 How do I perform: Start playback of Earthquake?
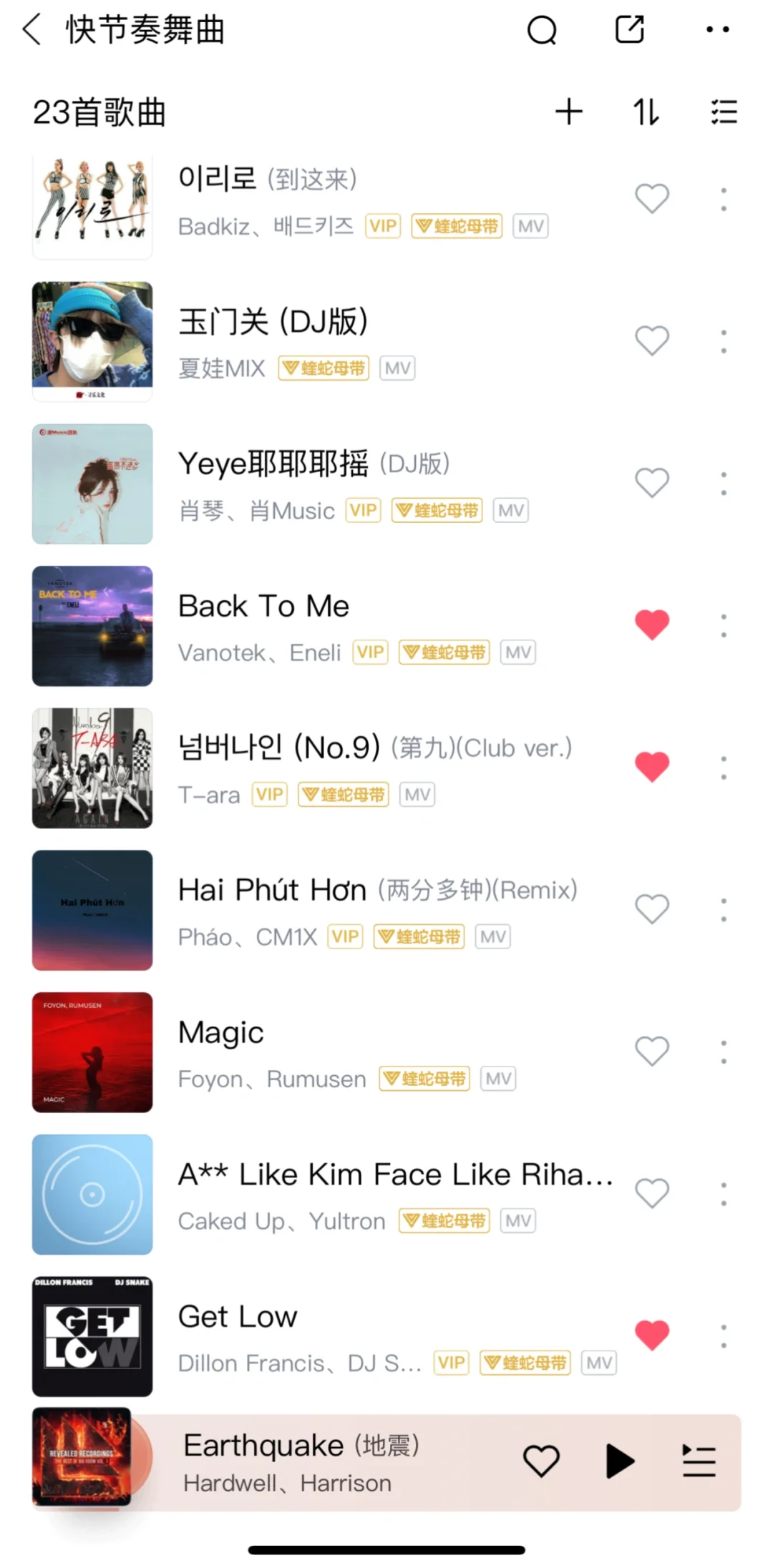click(x=619, y=1461)
